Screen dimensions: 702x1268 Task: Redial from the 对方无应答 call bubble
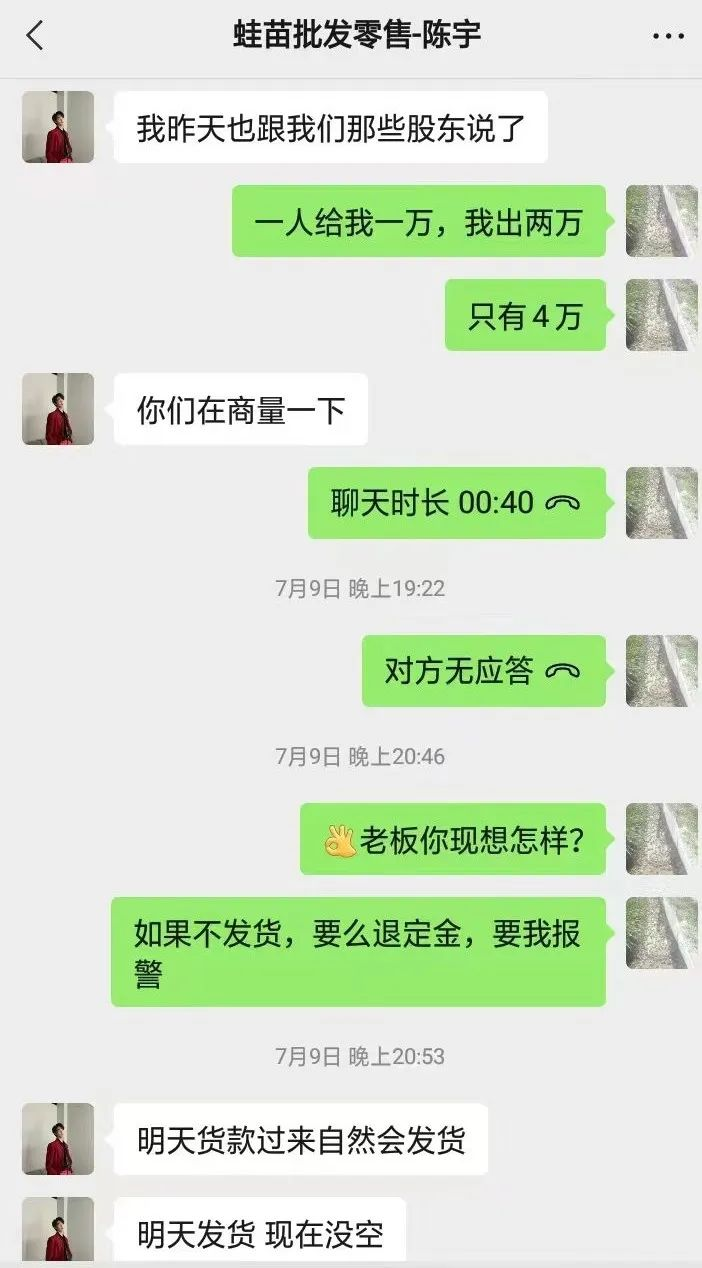[x=483, y=671]
